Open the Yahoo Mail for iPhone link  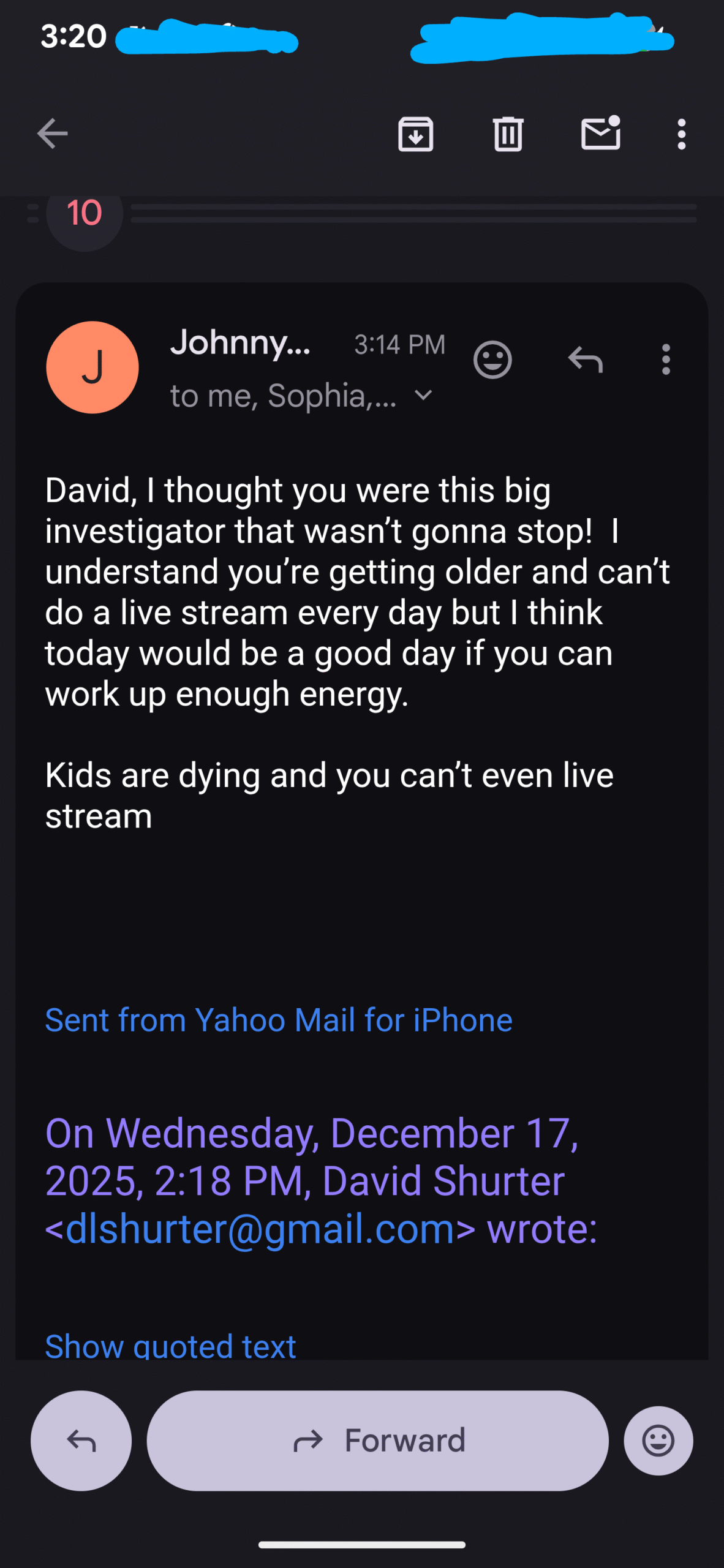[279, 1020]
